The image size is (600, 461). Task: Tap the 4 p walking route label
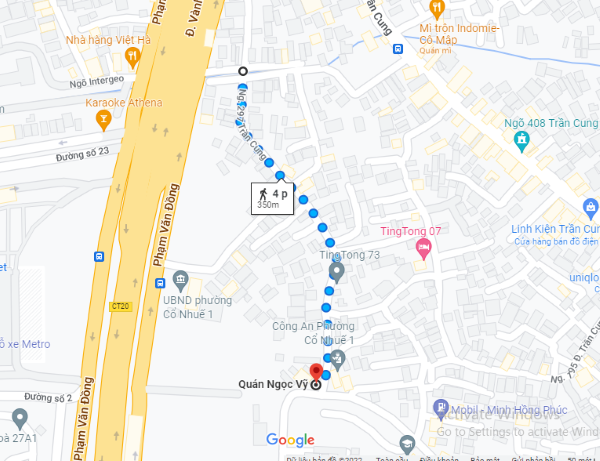point(272,197)
